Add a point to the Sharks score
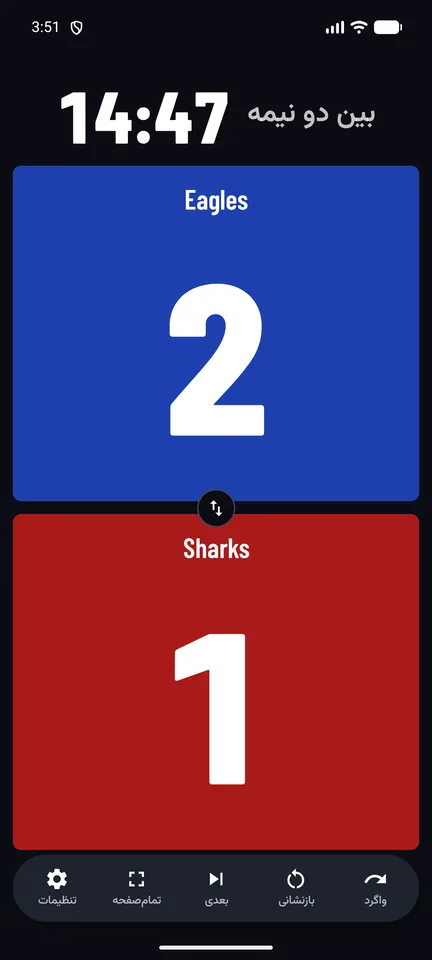This screenshot has height=960, width=432. point(216,681)
